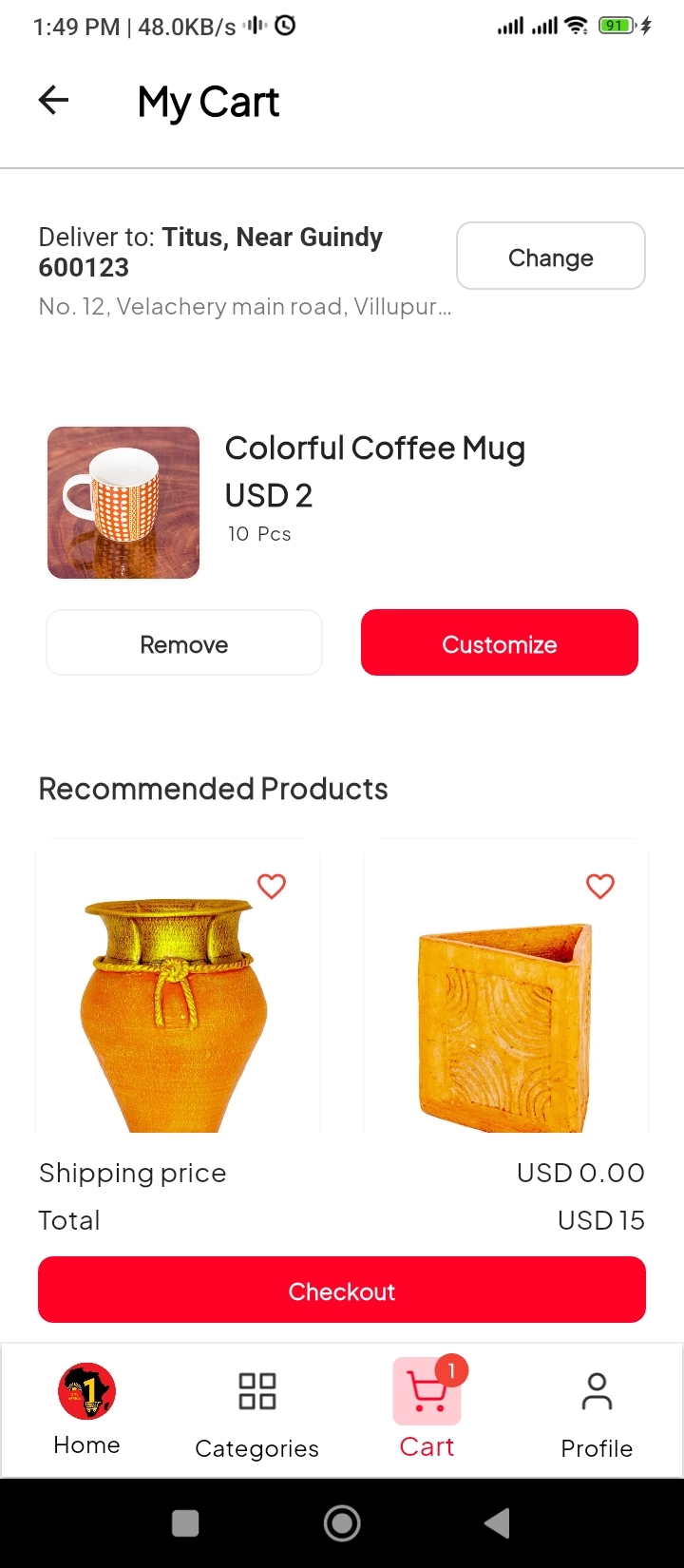Image resolution: width=684 pixels, height=1568 pixels.
Task: Select the Cart tab
Action: [x=427, y=1410]
